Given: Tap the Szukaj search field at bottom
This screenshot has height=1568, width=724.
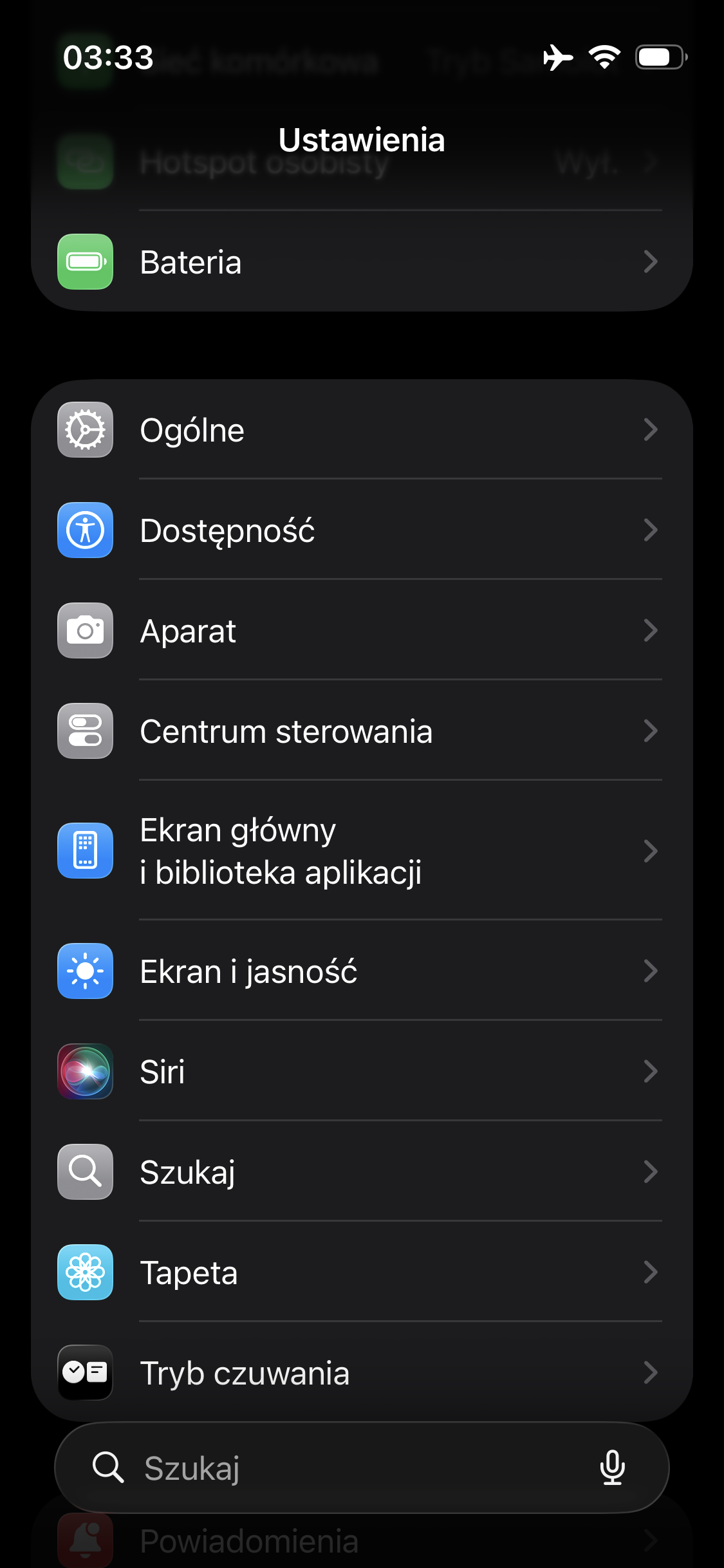Looking at the screenshot, I should point(335,1468).
